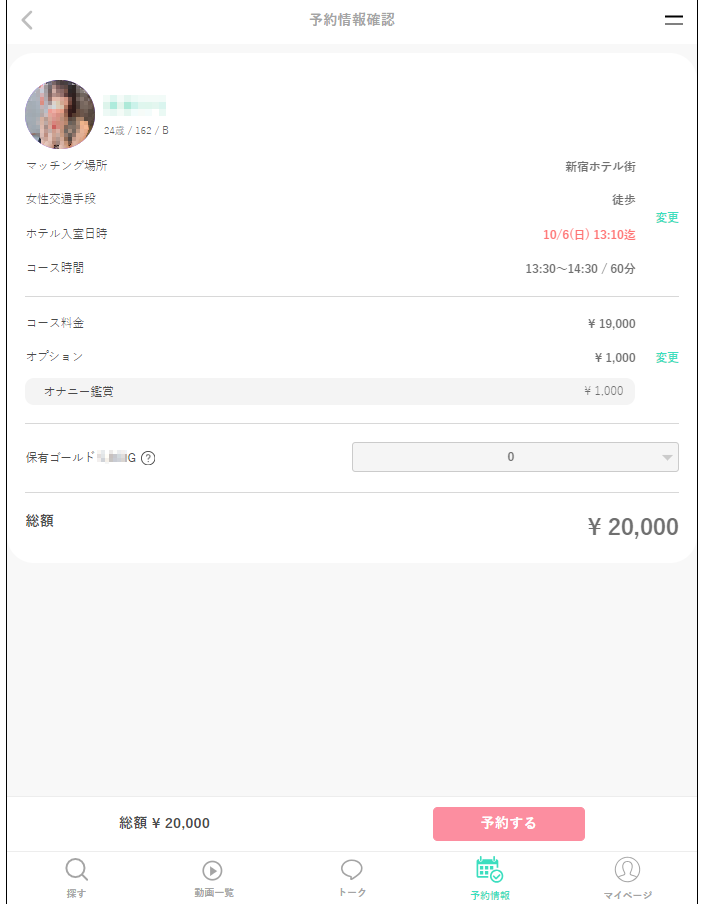Tap 変更 next to 女性交通手段
702x904 pixels.
point(667,217)
